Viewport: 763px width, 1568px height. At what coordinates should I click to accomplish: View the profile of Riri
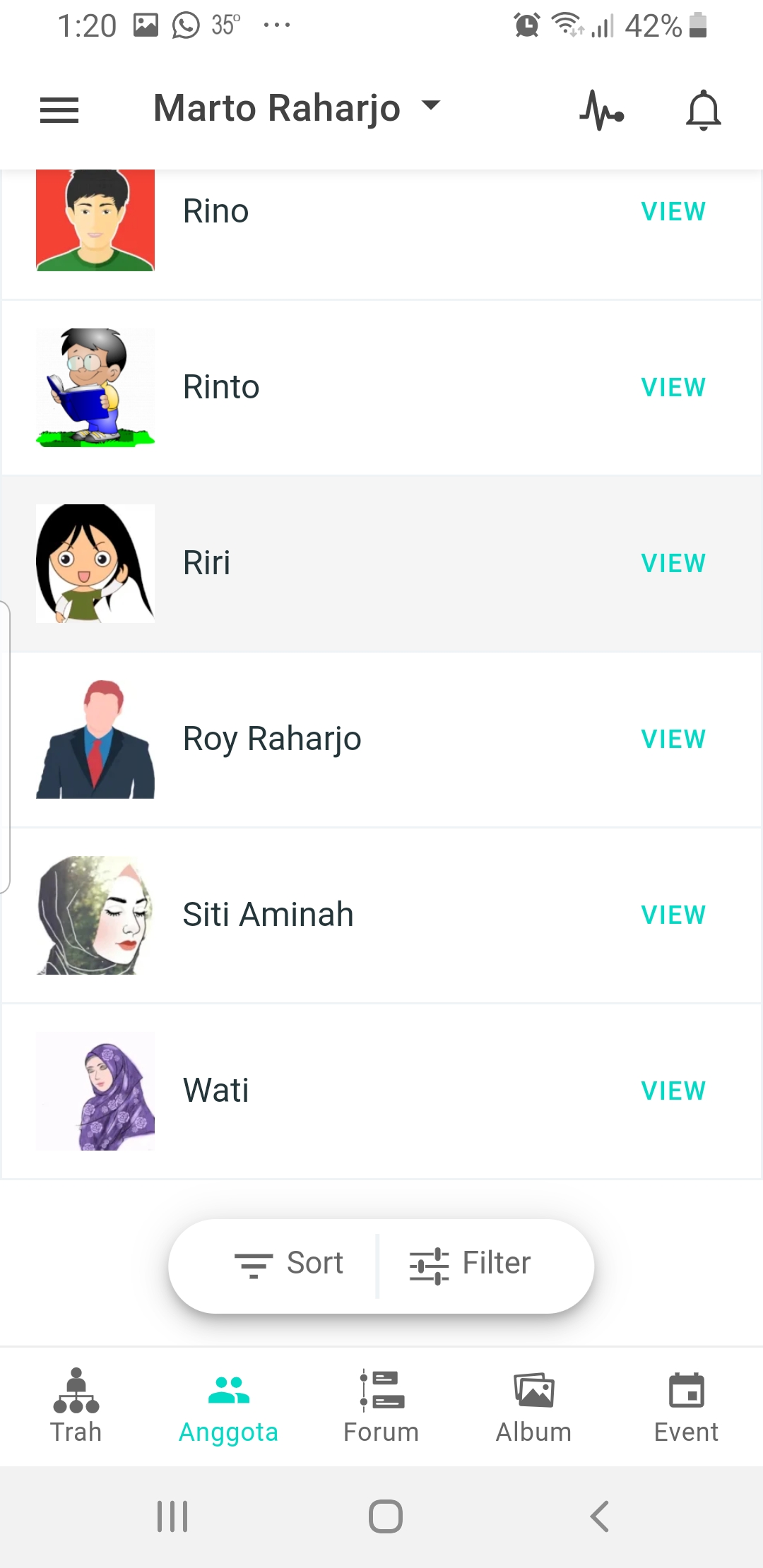pos(673,562)
